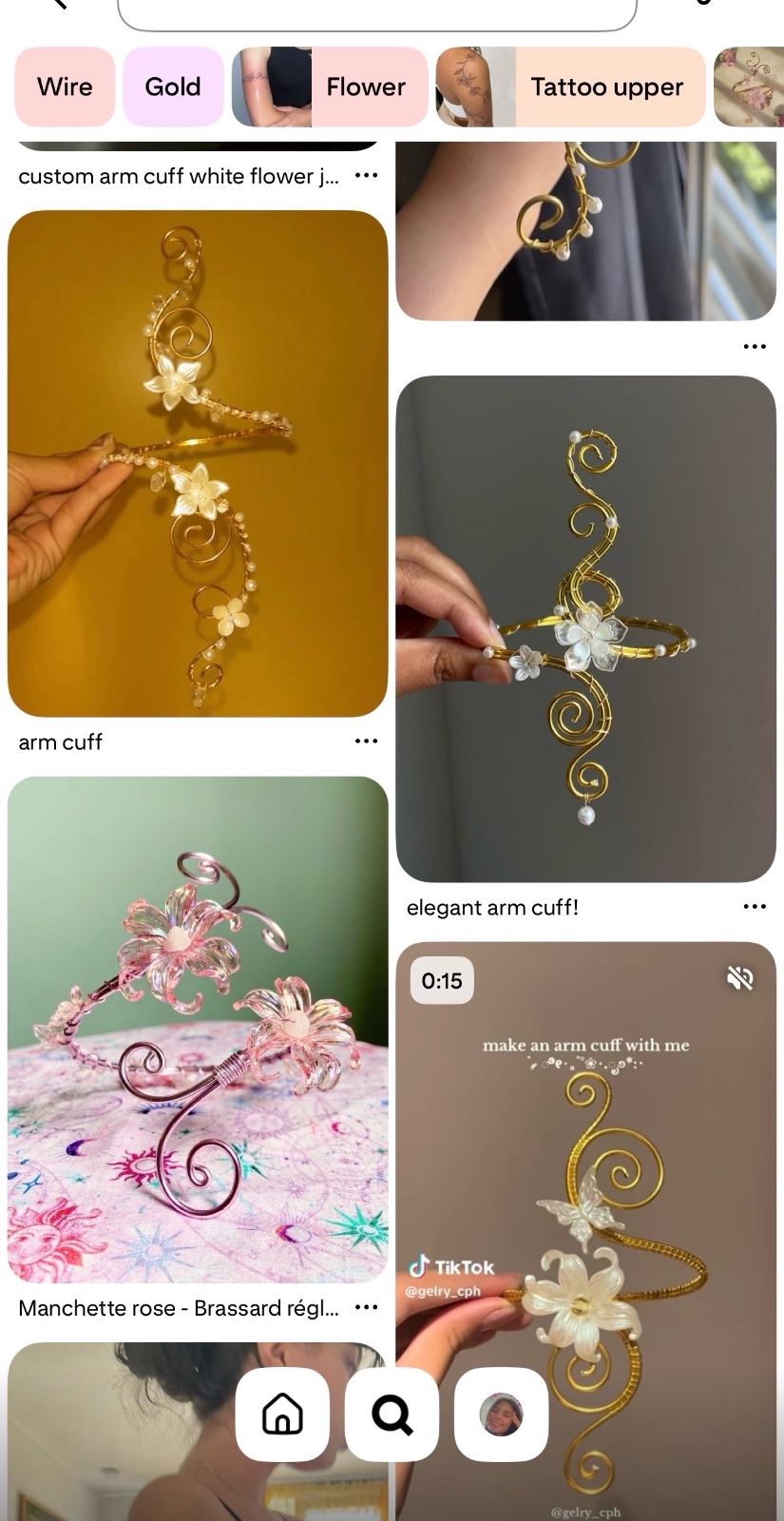The height and width of the screenshot is (1521, 784).
Task: Open options for 'arm cuff' pin
Action: [366, 741]
